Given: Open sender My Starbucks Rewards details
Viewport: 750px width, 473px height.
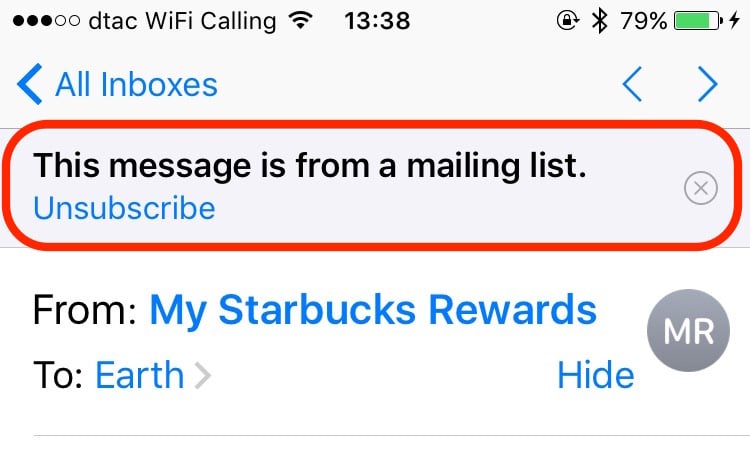Looking at the screenshot, I should tap(372, 310).
